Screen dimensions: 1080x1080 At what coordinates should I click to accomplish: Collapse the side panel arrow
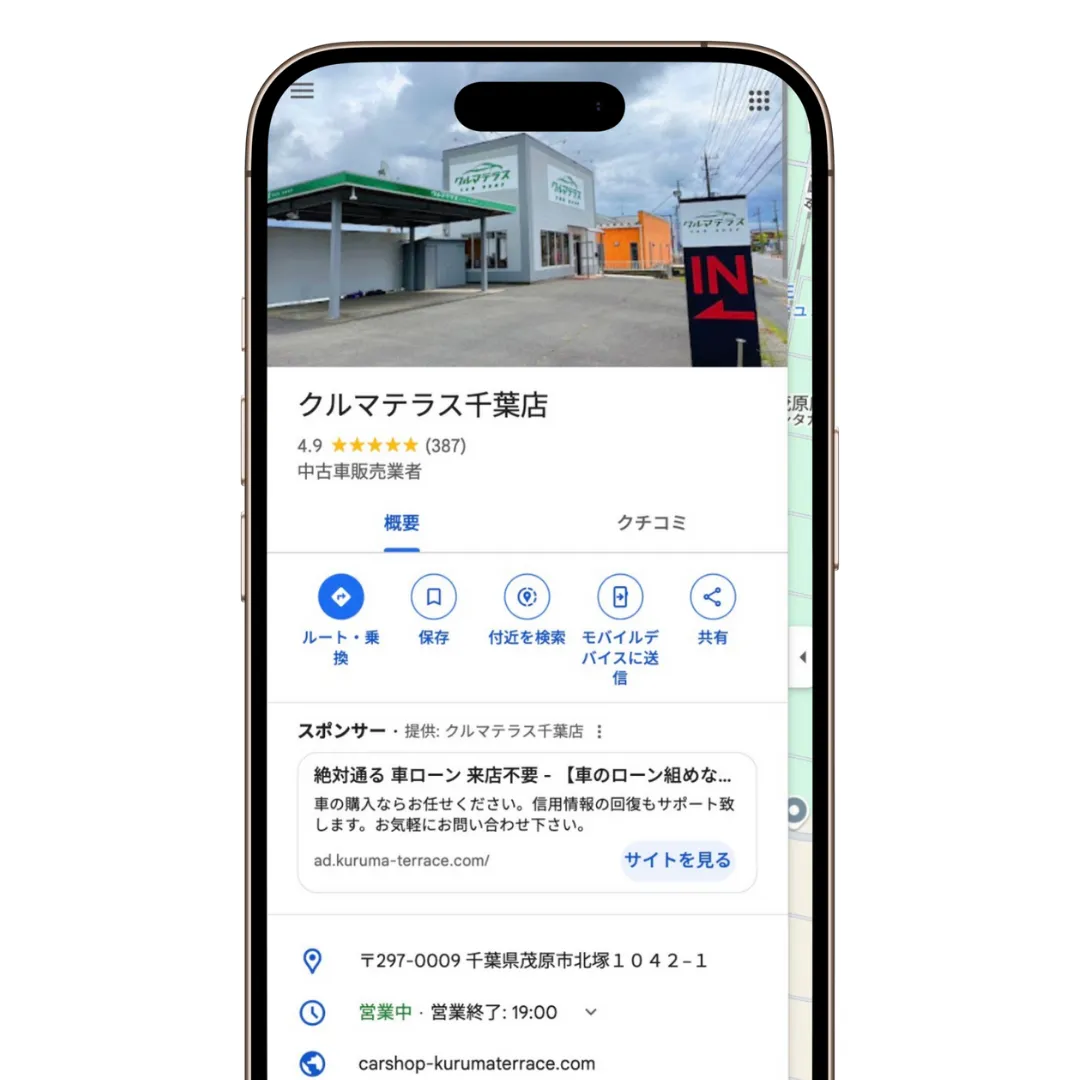pyautogui.click(x=802, y=657)
